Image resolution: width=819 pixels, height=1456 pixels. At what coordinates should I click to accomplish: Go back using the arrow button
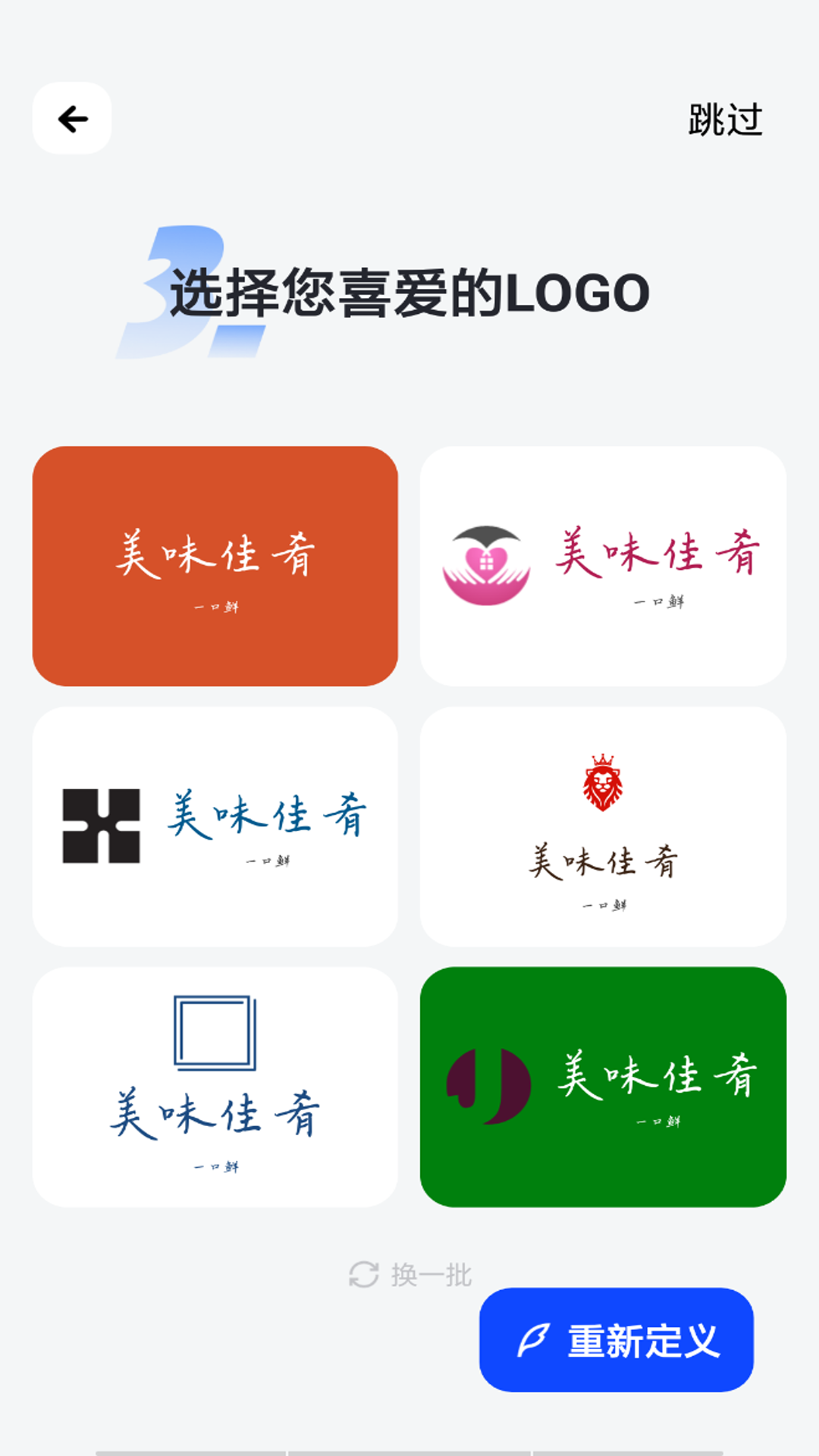pos(72,119)
